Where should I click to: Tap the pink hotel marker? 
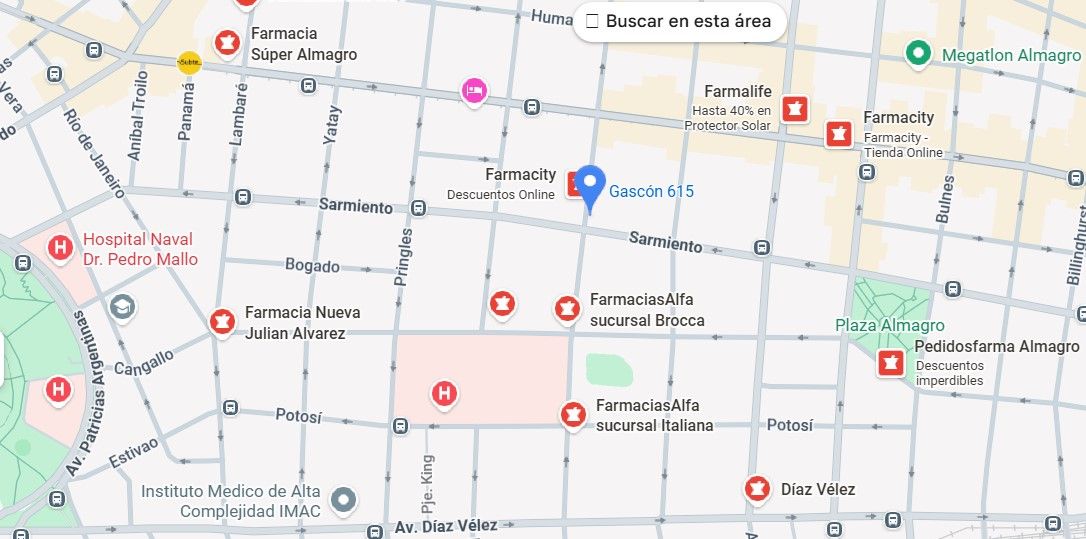point(474,91)
